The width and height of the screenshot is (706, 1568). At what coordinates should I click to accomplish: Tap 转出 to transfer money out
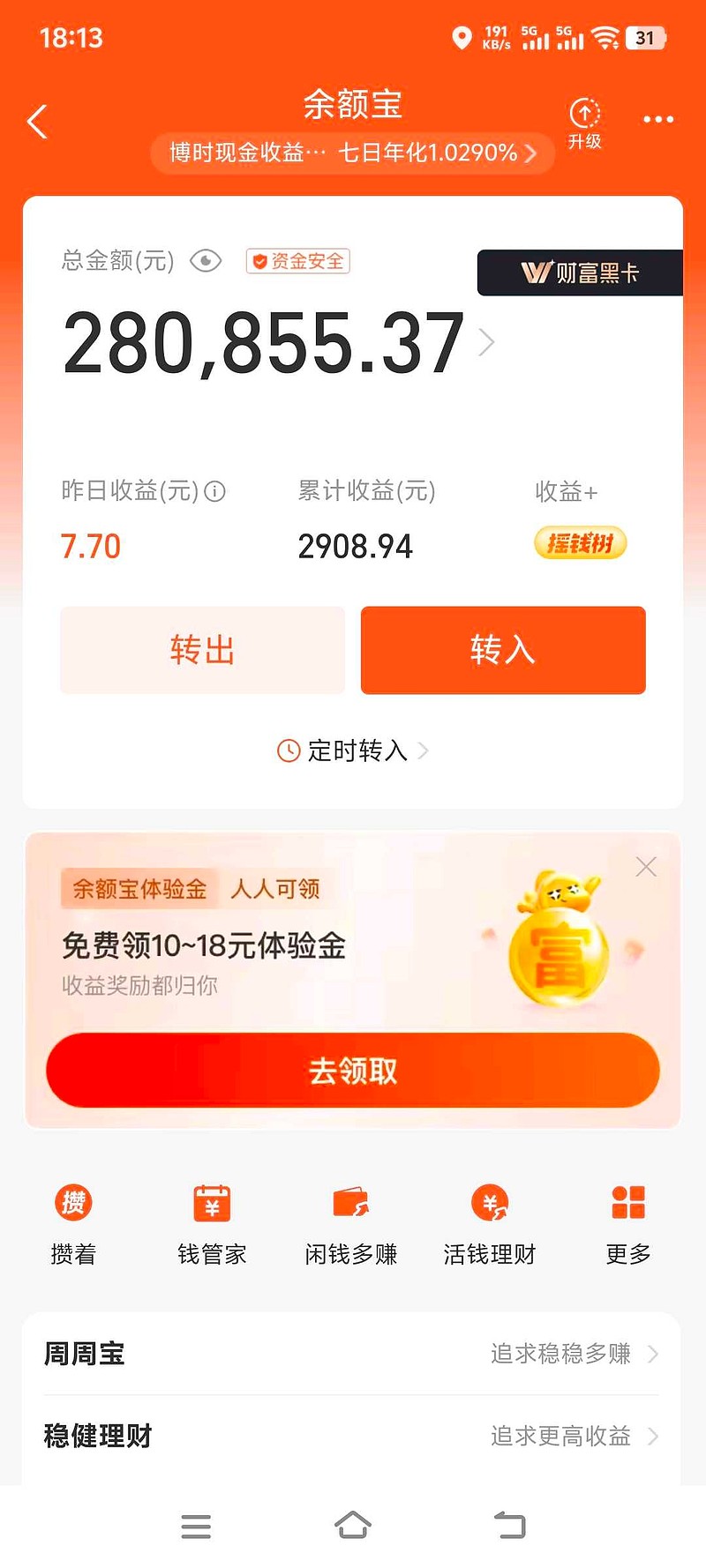202,650
